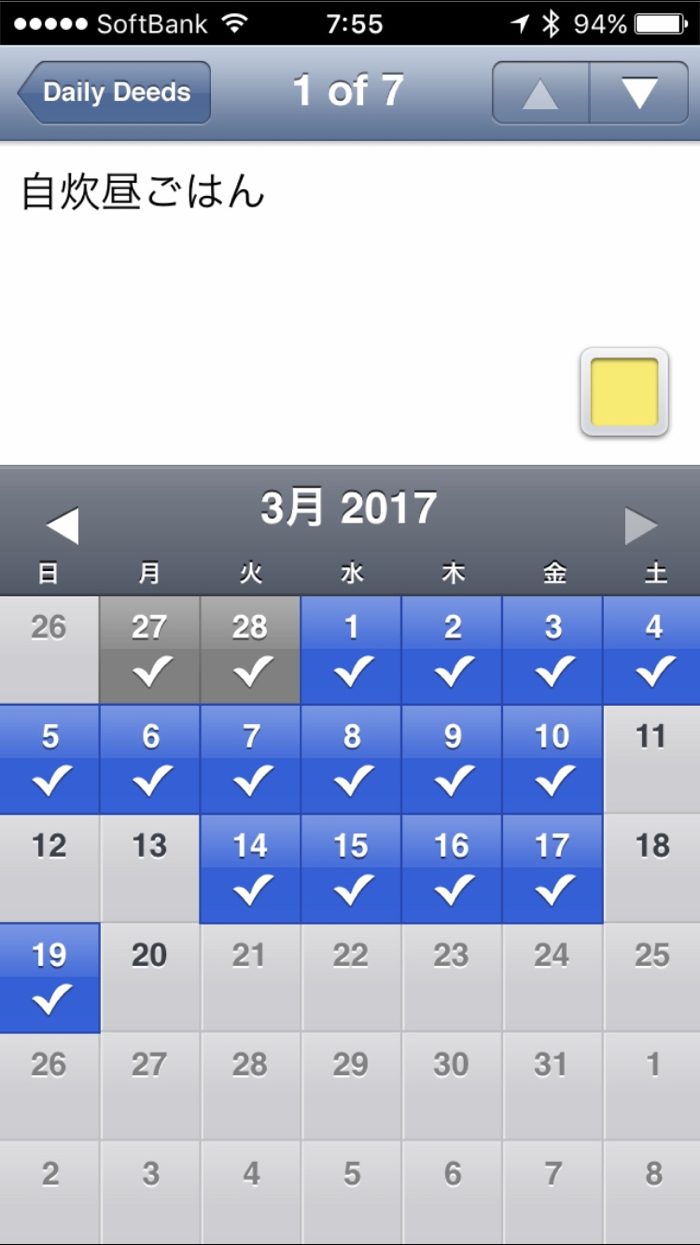Viewport: 700px width, 1245px height.
Task: Mark March 12 as done
Action: (x=49, y=869)
